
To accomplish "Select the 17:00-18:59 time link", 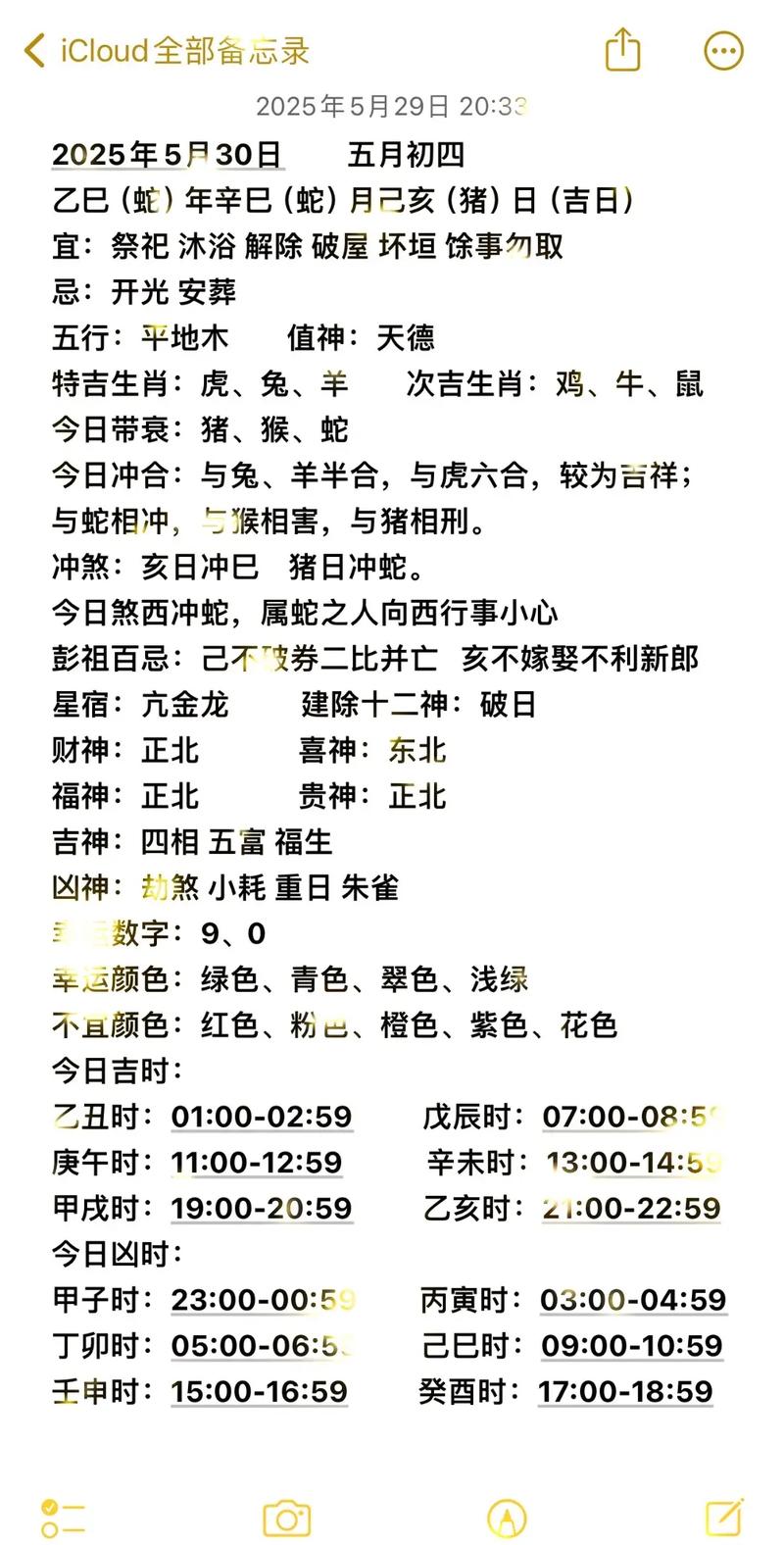I will click(x=624, y=1391).
